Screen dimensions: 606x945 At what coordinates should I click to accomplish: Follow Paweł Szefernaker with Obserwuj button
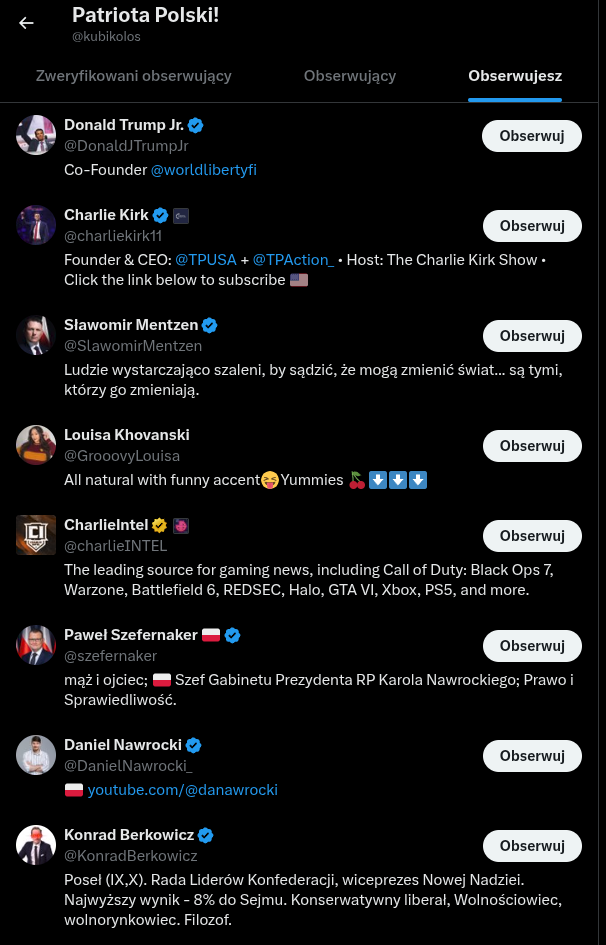pyautogui.click(x=532, y=646)
